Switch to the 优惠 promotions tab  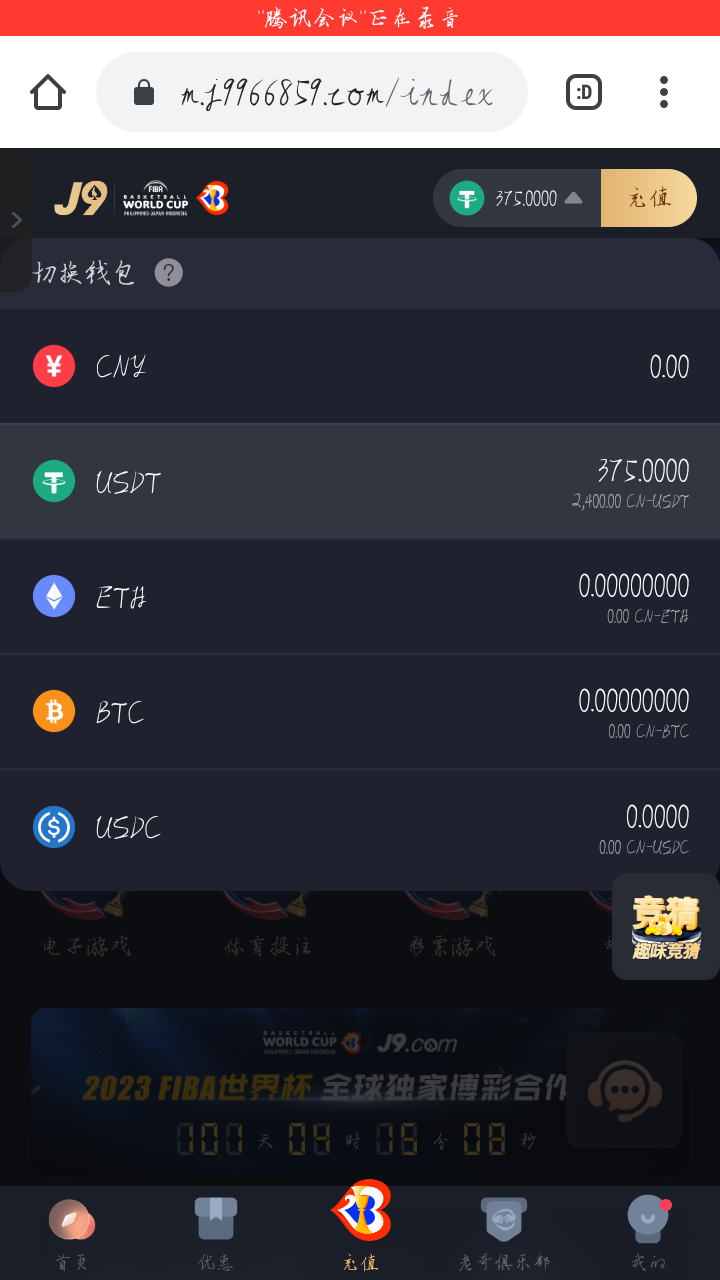click(215, 1230)
